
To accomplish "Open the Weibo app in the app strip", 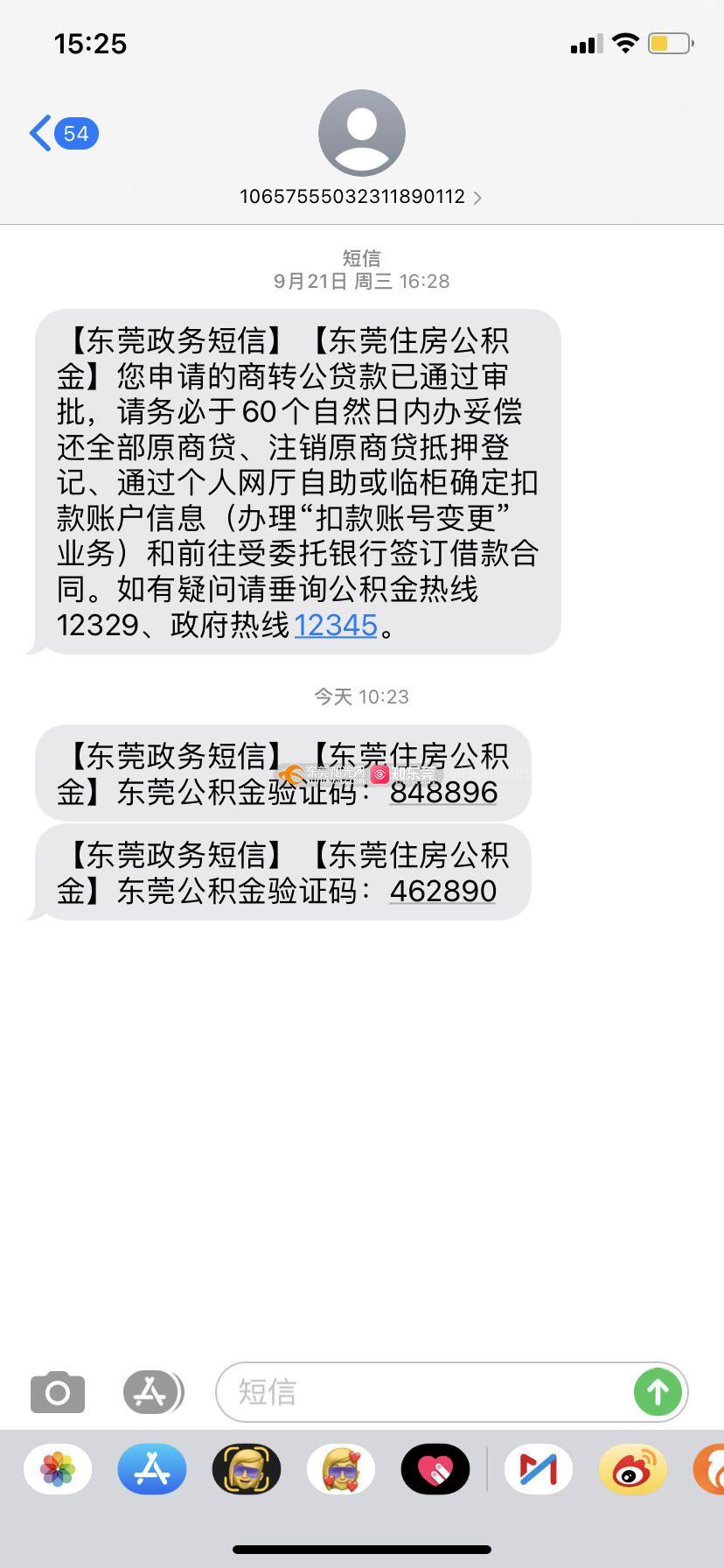I will 633,1469.
